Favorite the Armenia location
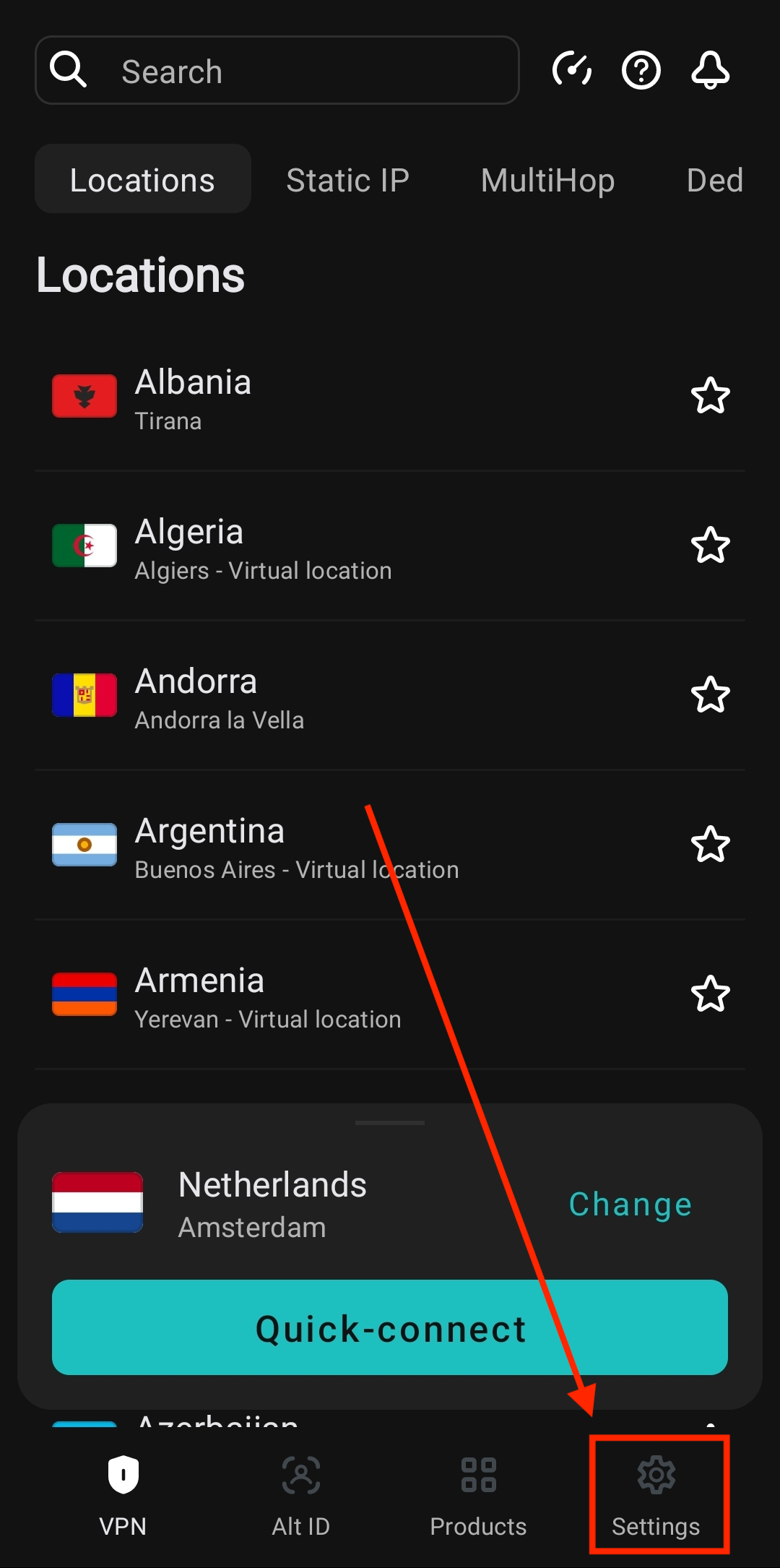This screenshot has width=780, height=1568. tap(711, 994)
